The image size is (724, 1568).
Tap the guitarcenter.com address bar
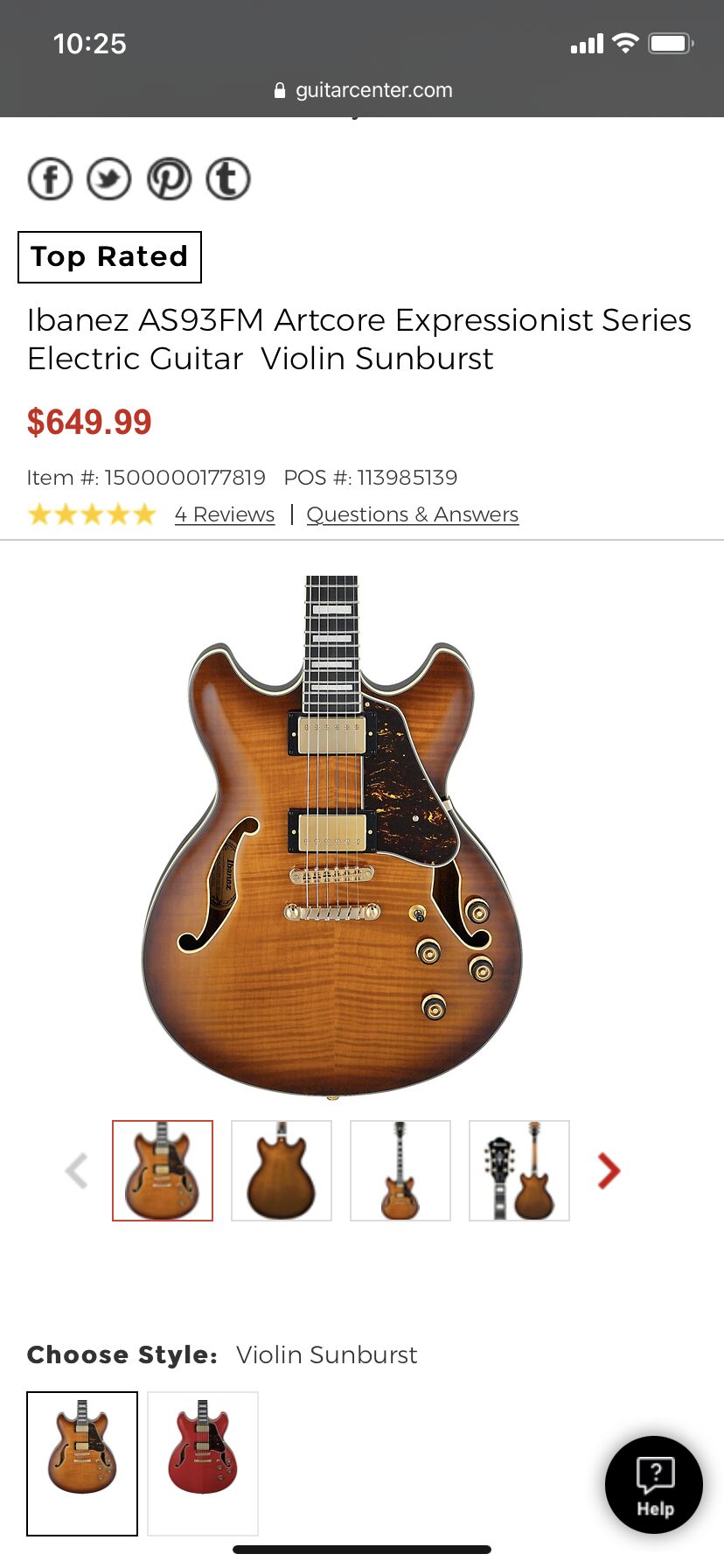pyautogui.click(x=362, y=90)
